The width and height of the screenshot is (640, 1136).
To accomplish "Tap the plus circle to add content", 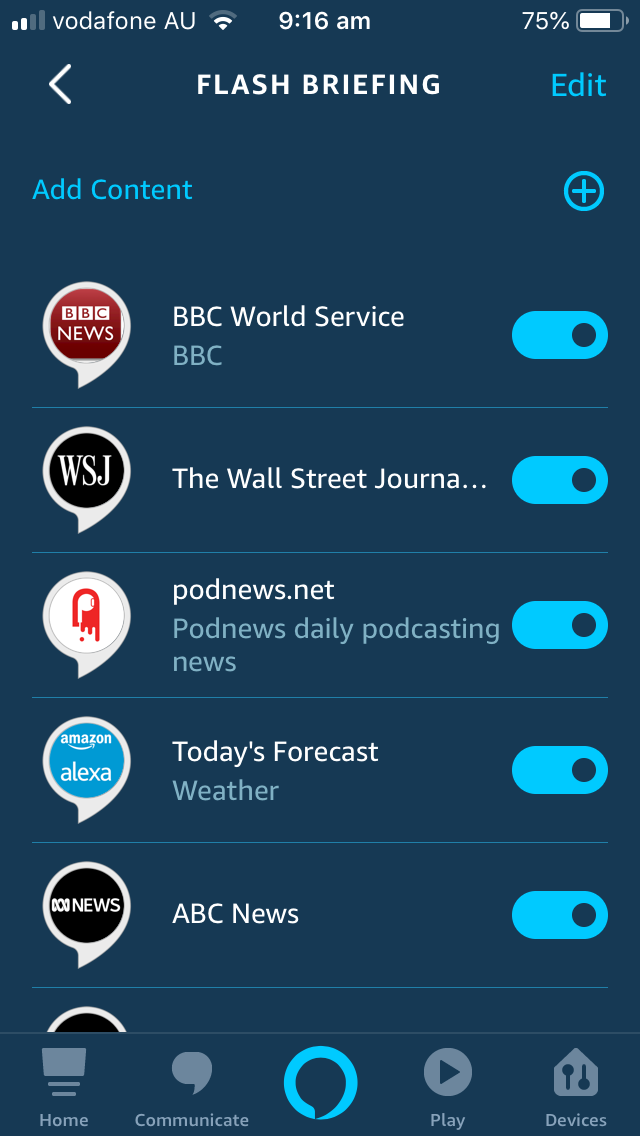I will coord(583,191).
